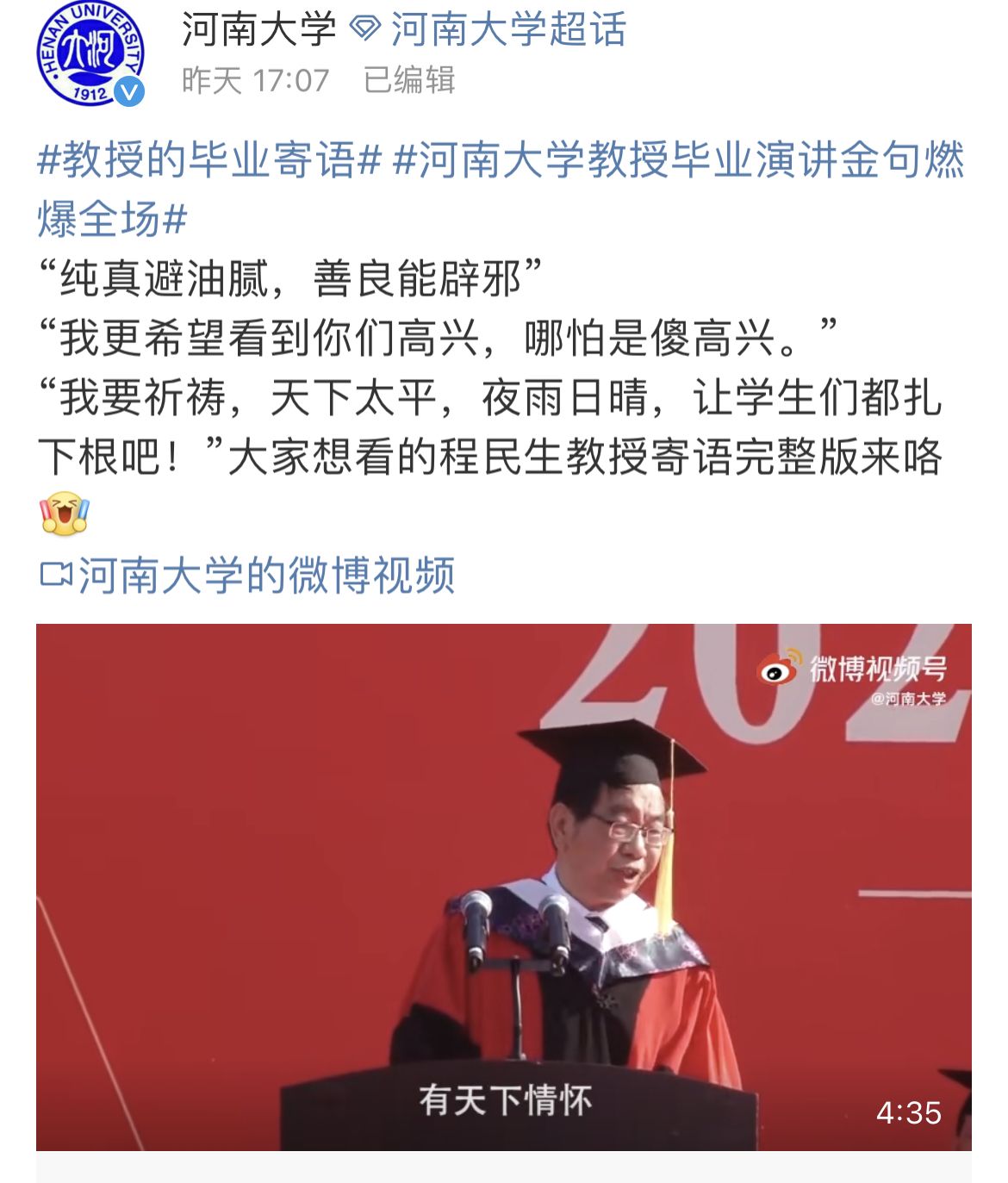Open 河南大学 profile avatar
Screen dimensions: 1008x1183
(89, 53)
